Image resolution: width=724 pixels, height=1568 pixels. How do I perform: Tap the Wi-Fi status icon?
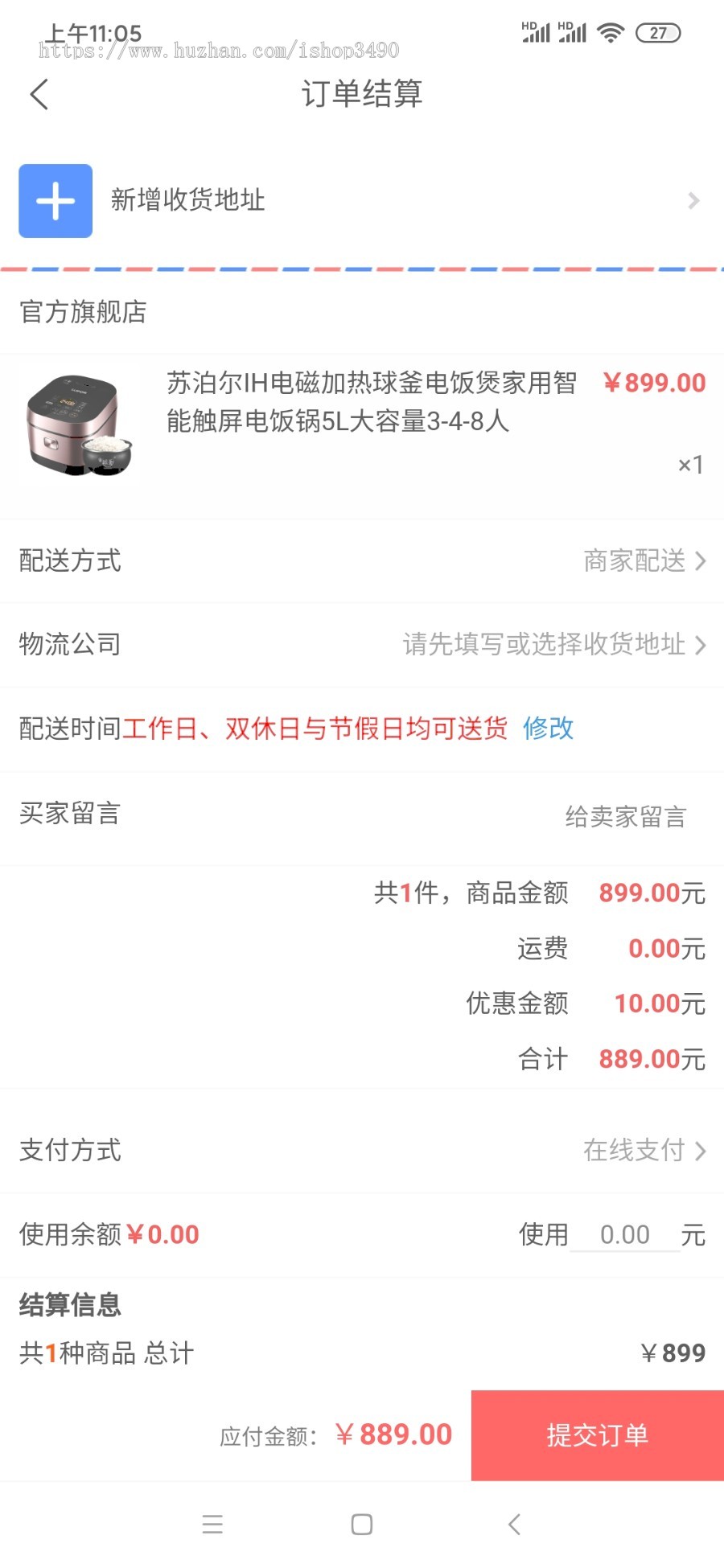pos(611,33)
